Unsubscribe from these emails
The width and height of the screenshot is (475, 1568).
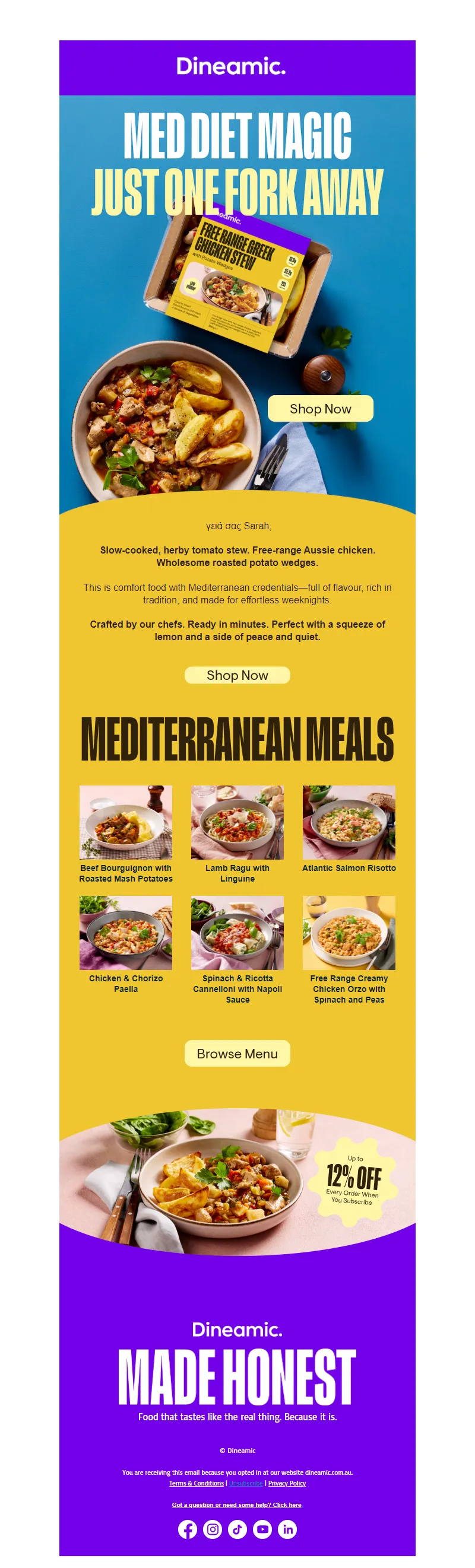246,1483
